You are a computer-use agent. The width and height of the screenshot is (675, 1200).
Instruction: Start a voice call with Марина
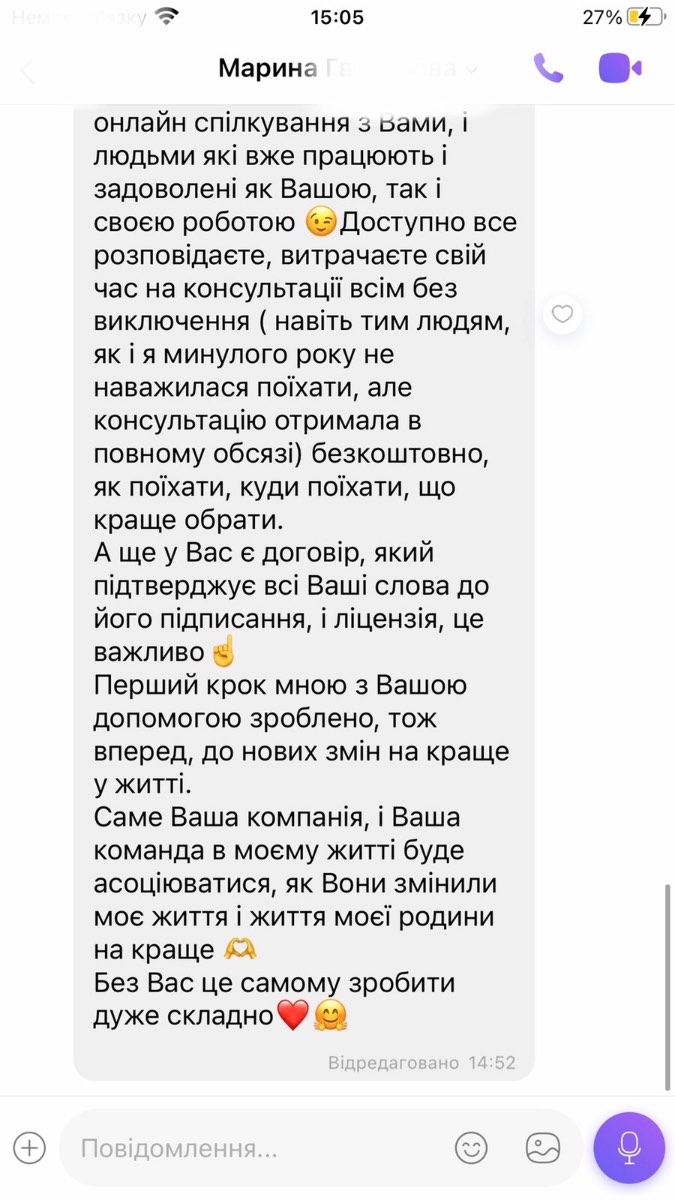[x=548, y=68]
